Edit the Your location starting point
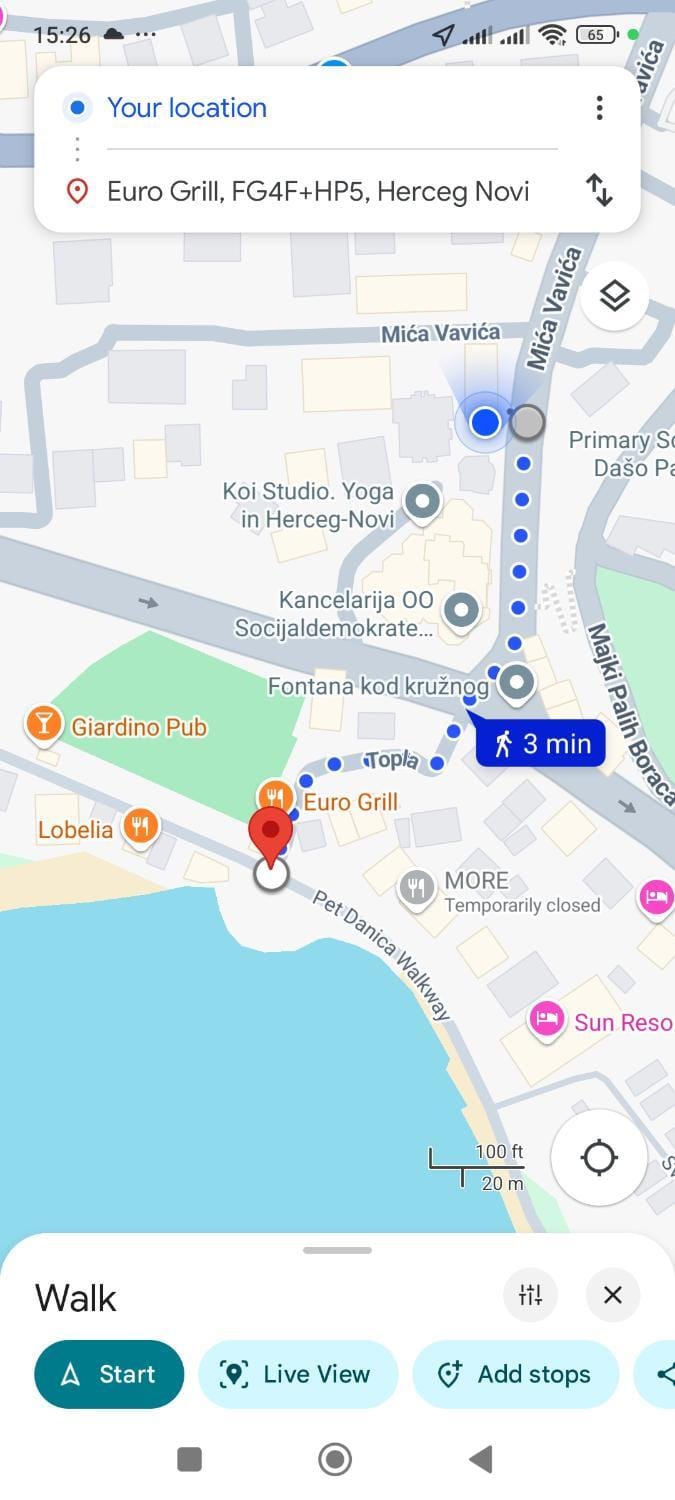The height and width of the screenshot is (1500, 675). pyautogui.click(x=330, y=108)
